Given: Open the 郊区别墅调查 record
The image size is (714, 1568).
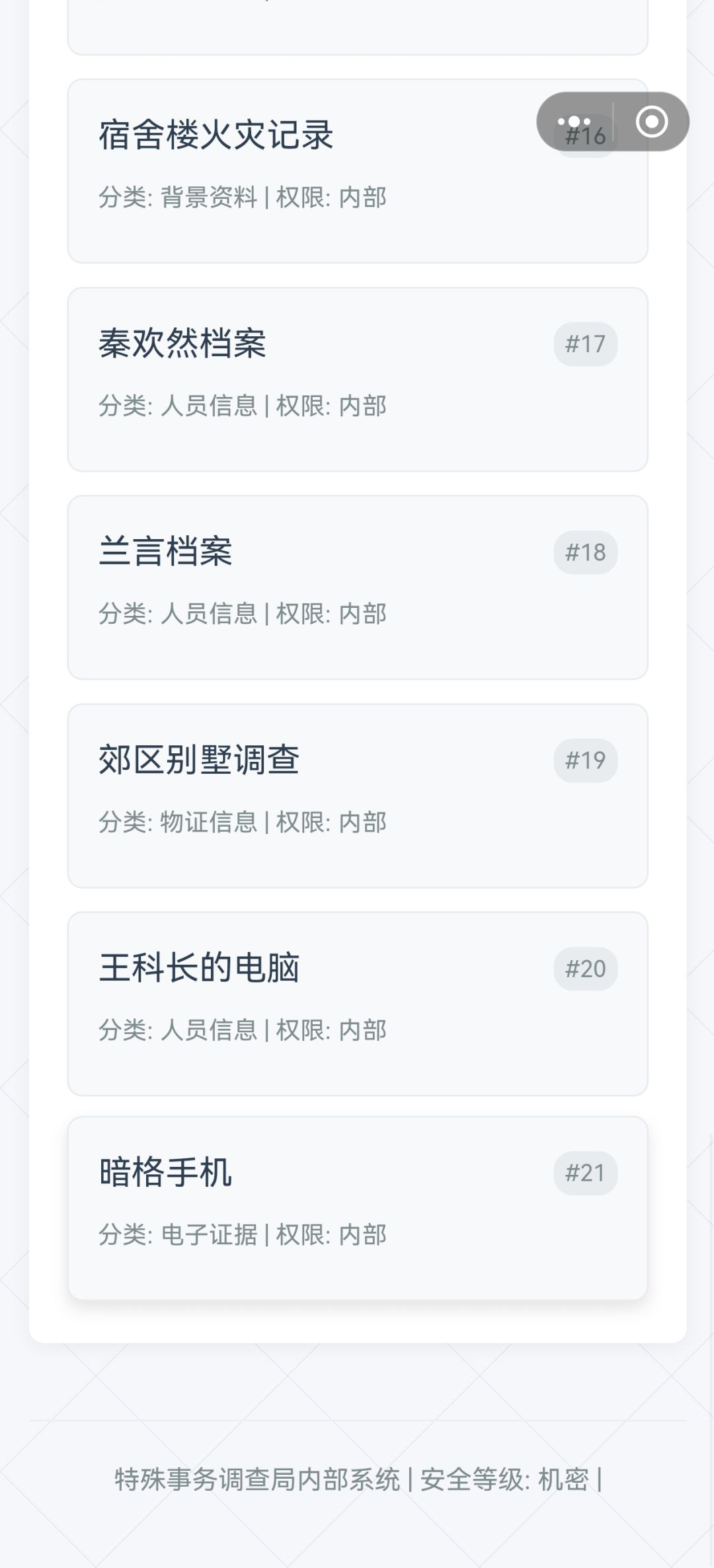Looking at the screenshot, I should coord(358,796).
